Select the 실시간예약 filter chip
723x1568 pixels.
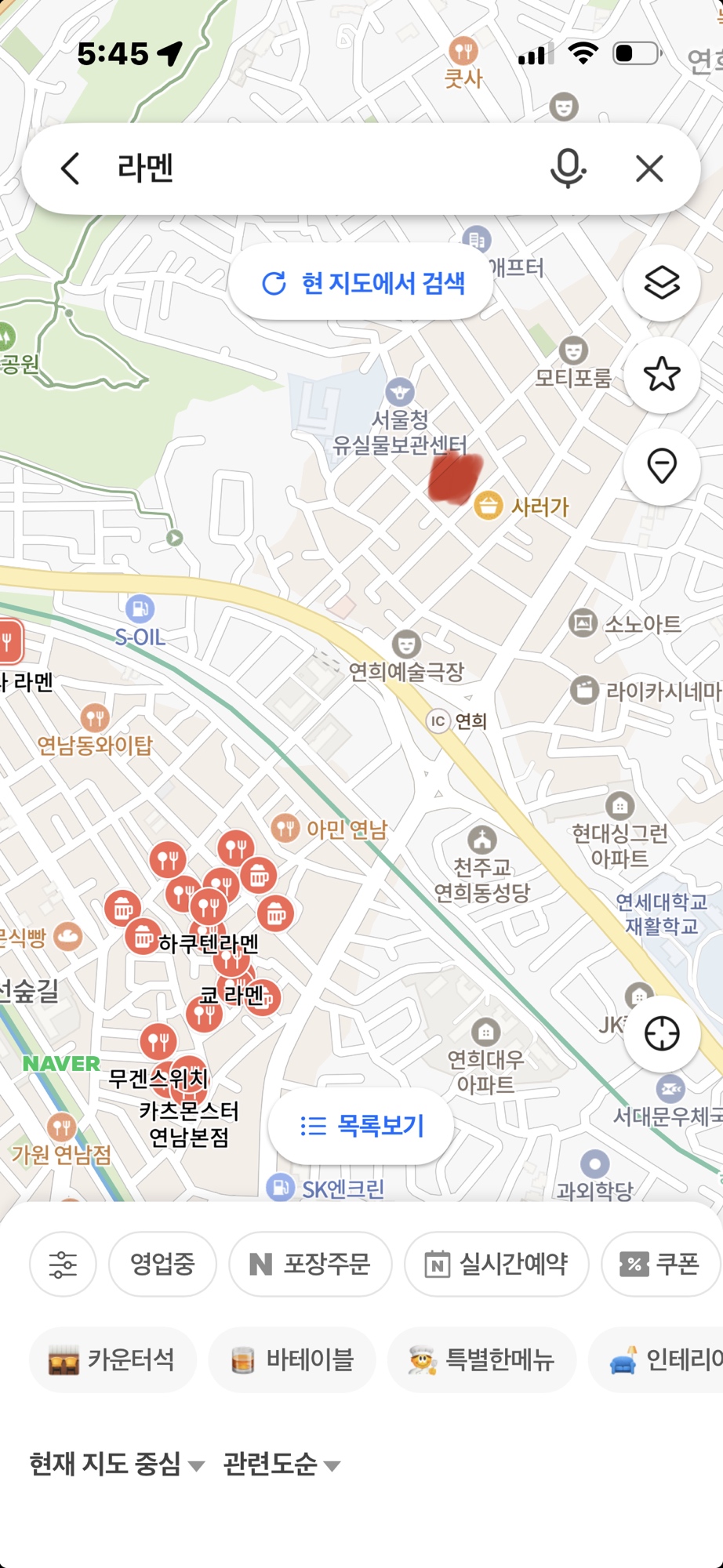pyautogui.click(x=496, y=1264)
